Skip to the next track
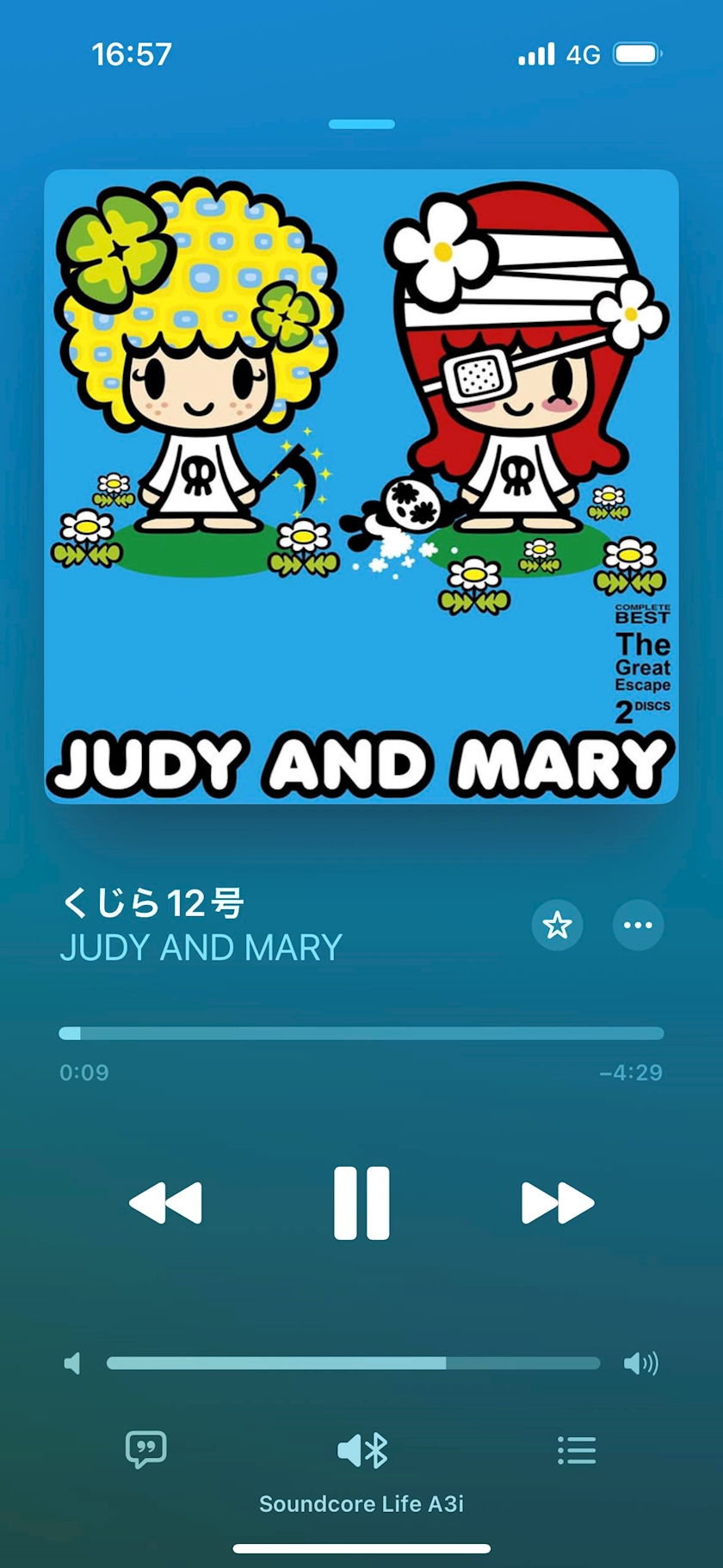Viewport: 723px width, 1568px height. [557, 1203]
